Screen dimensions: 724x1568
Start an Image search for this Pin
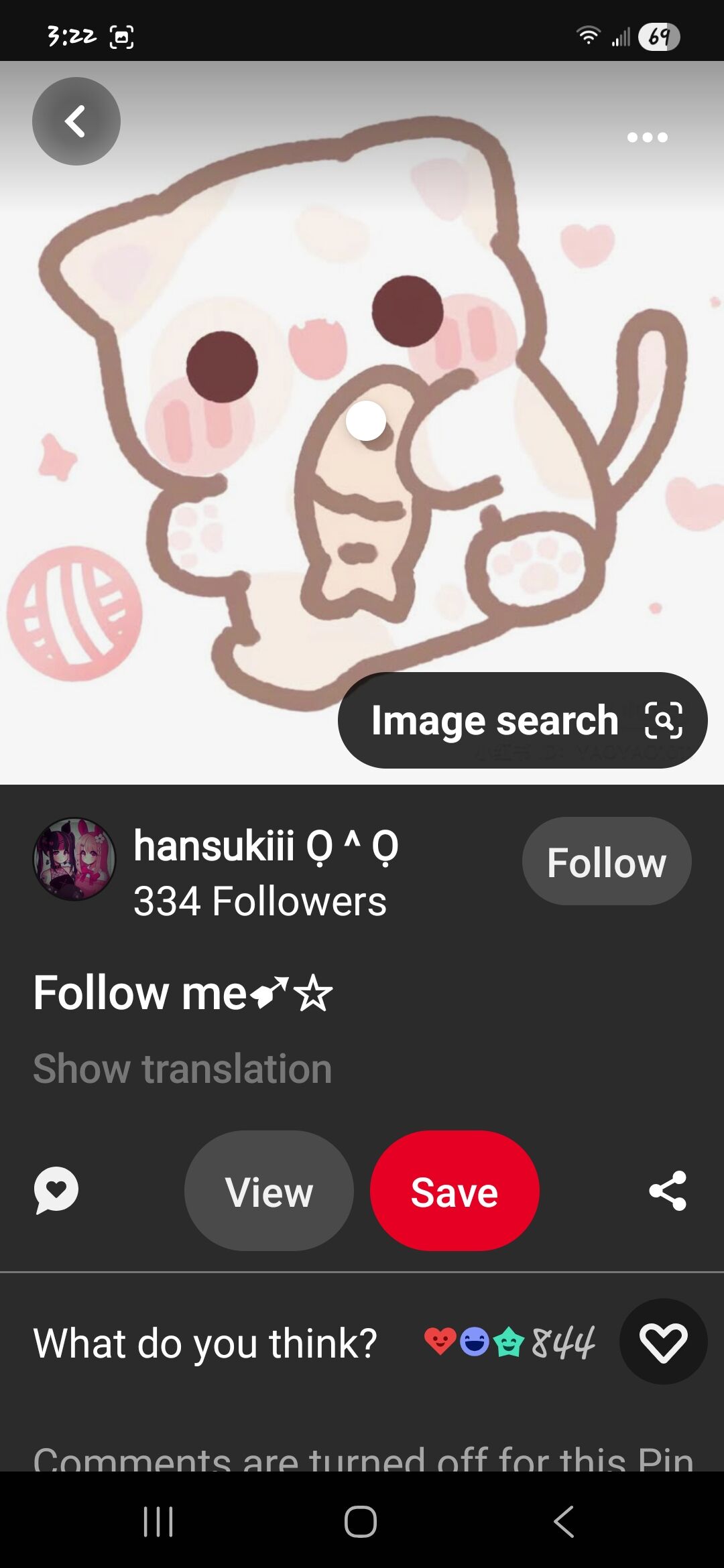tap(522, 720)
